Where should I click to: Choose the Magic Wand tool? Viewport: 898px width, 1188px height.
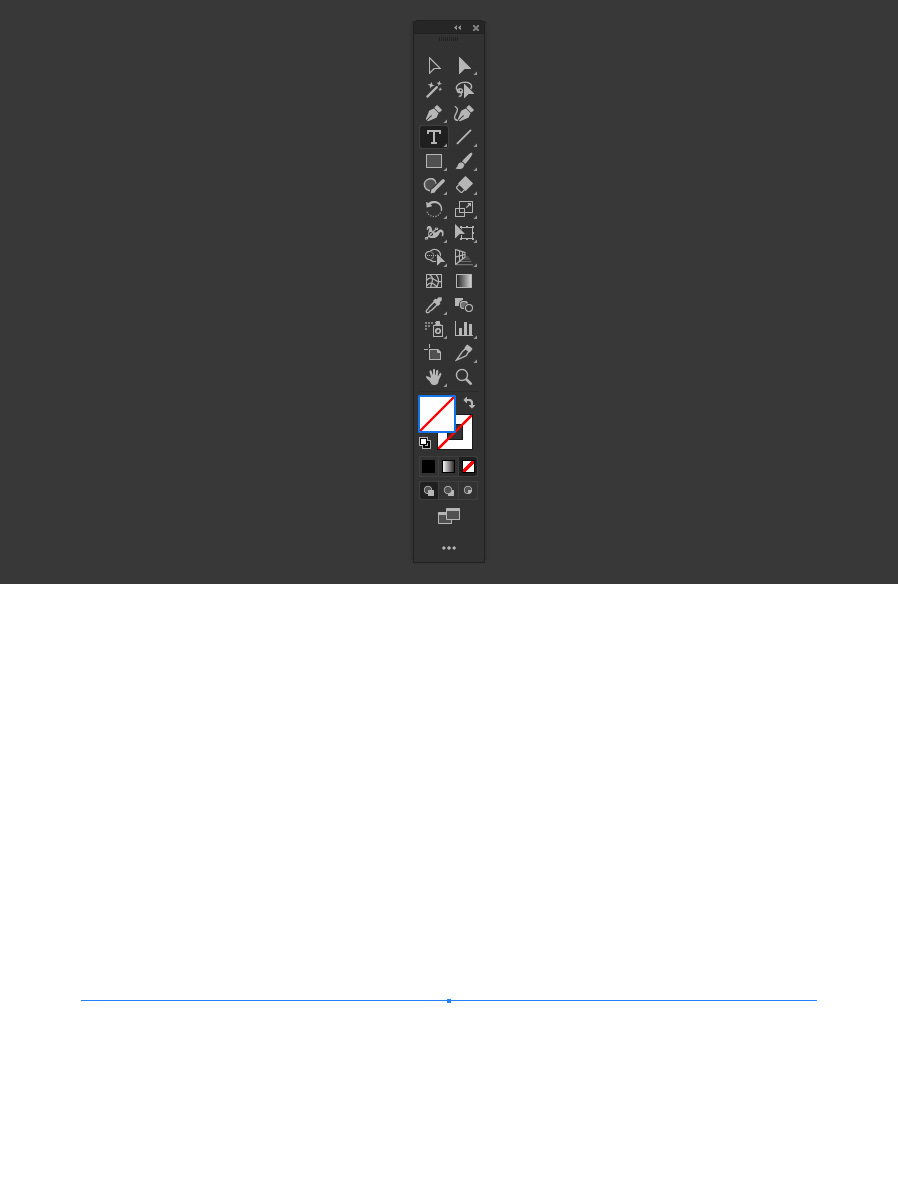(434, 89)
